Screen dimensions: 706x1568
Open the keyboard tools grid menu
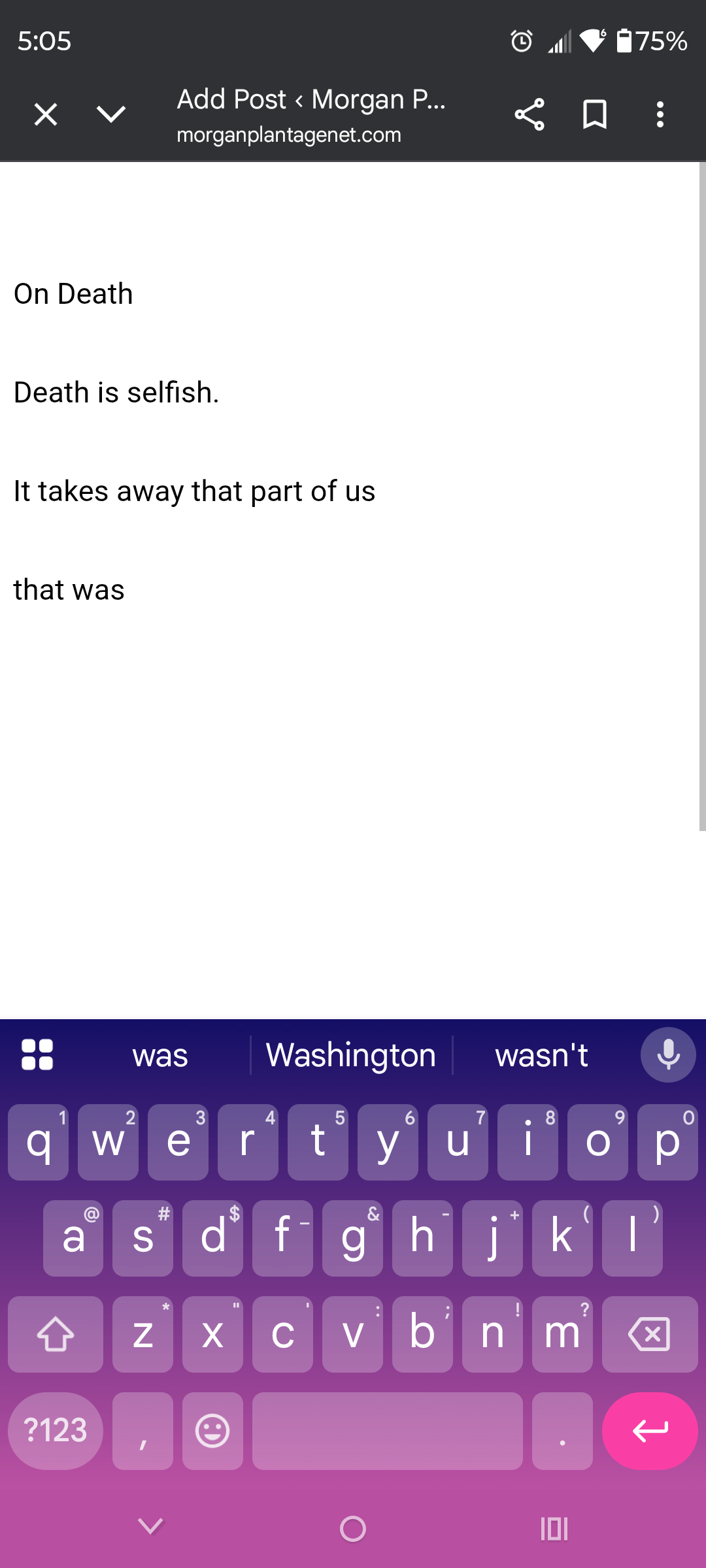(37, 1054)
